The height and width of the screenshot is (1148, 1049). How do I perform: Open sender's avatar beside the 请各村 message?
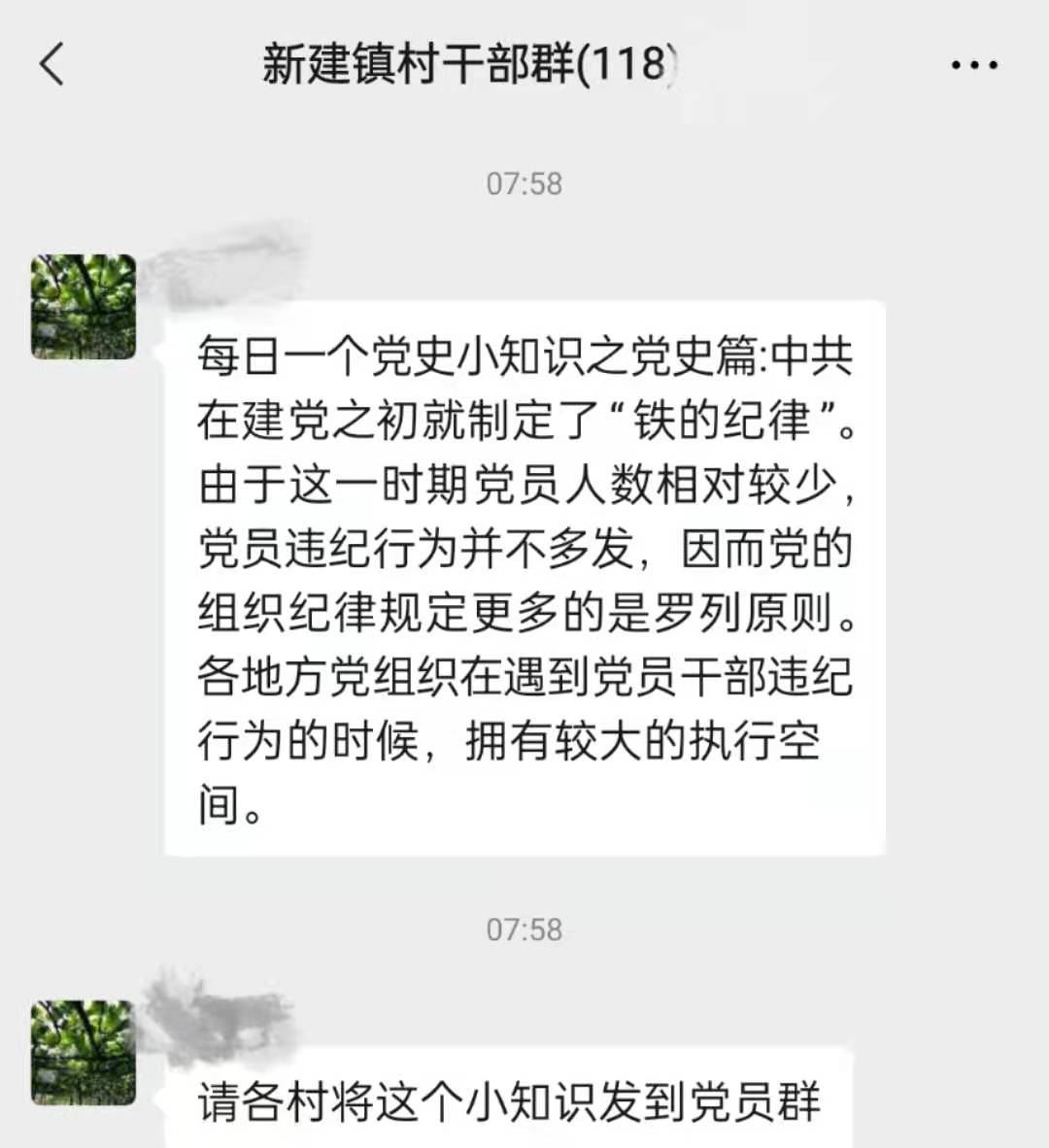point(84,1053)
